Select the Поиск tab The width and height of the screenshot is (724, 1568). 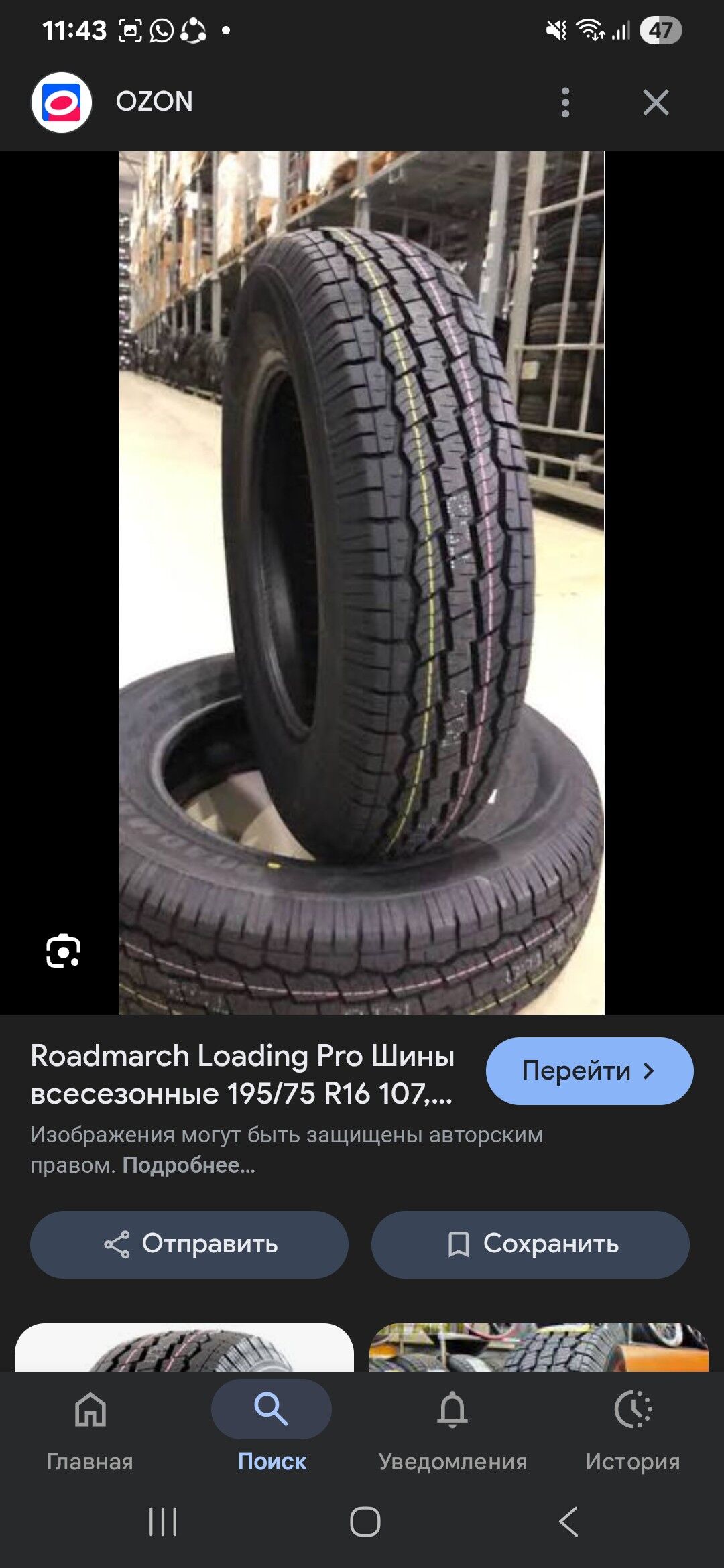point(271,1429)
